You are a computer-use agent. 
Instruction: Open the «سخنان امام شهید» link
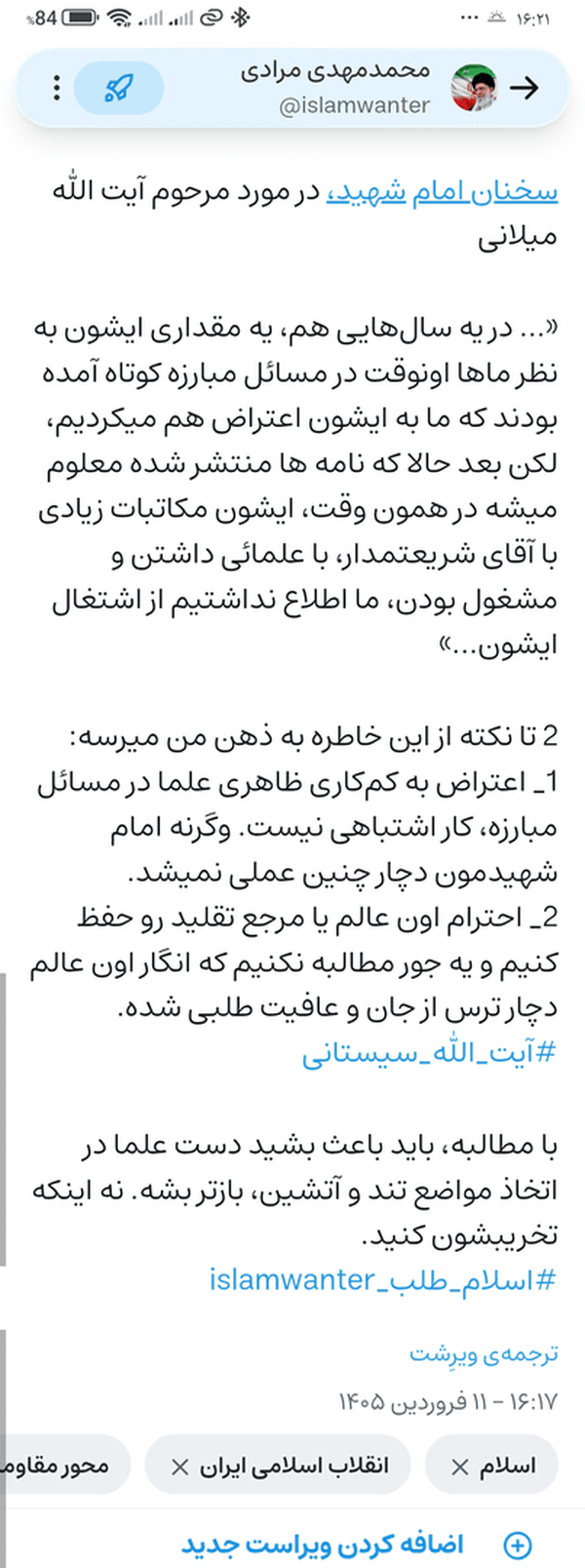click(x=442, y=192)
